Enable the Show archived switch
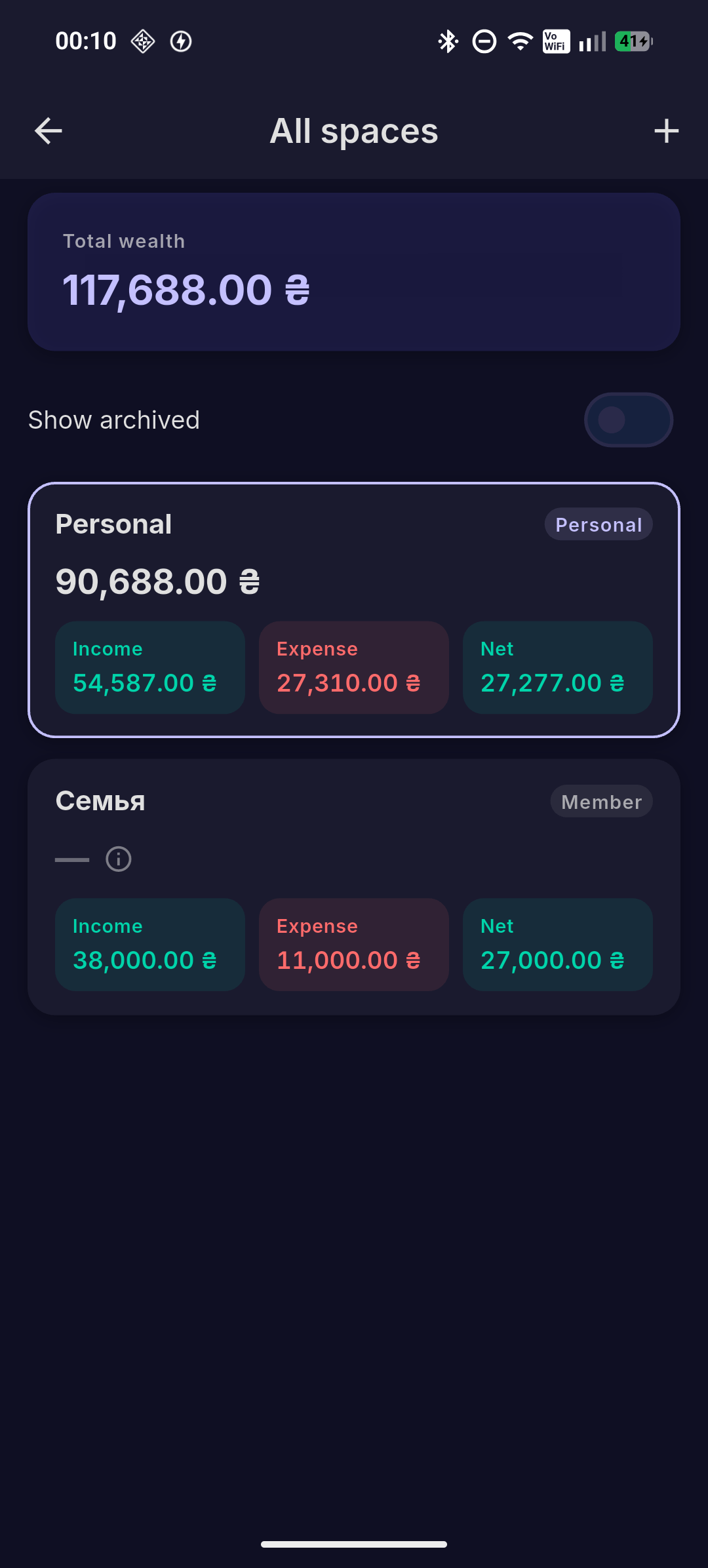Image resolution: width=708 pixels, height=1568 pixels. tap(629, 420)
